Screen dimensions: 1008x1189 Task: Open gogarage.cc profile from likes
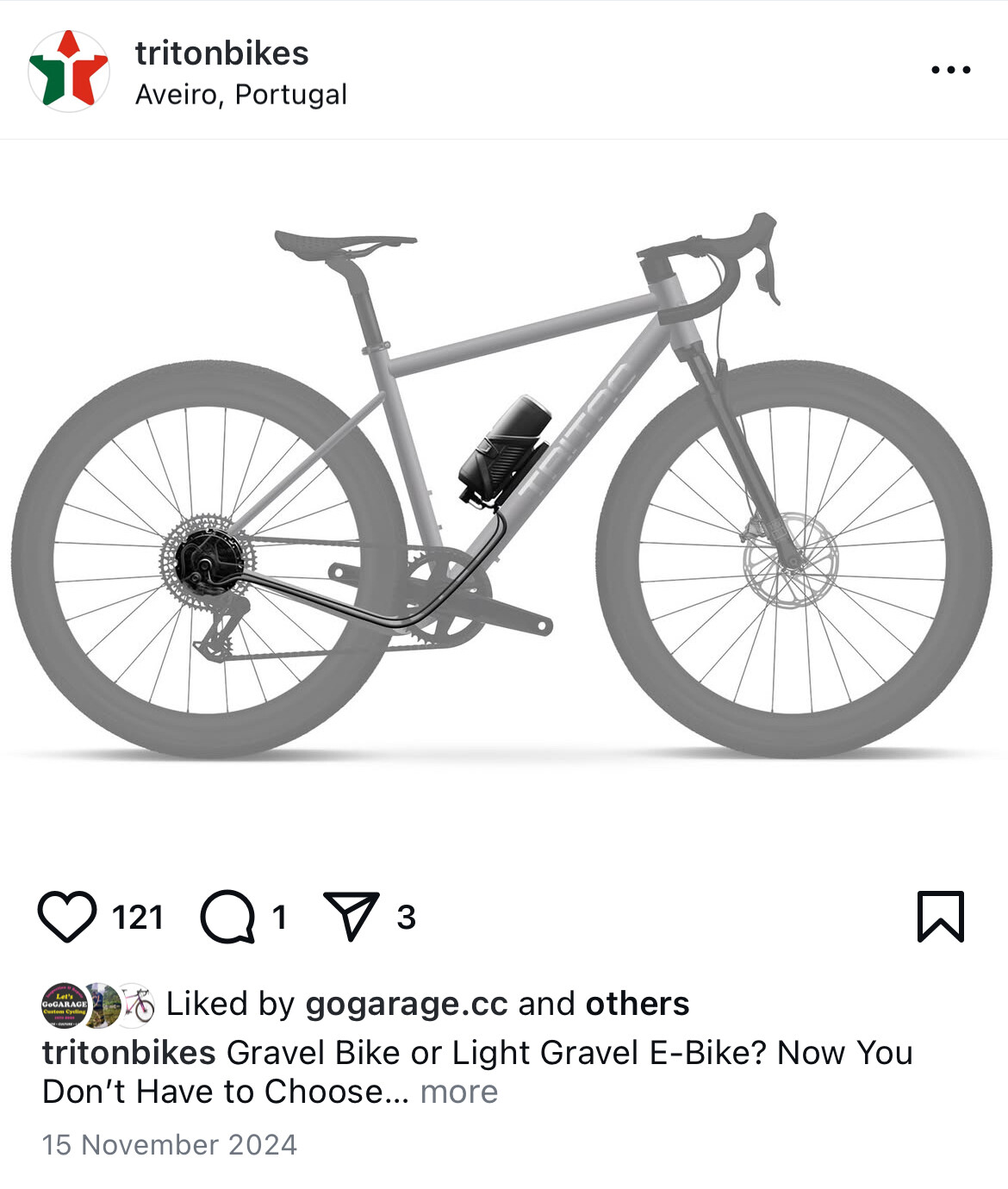[406, 1004]
